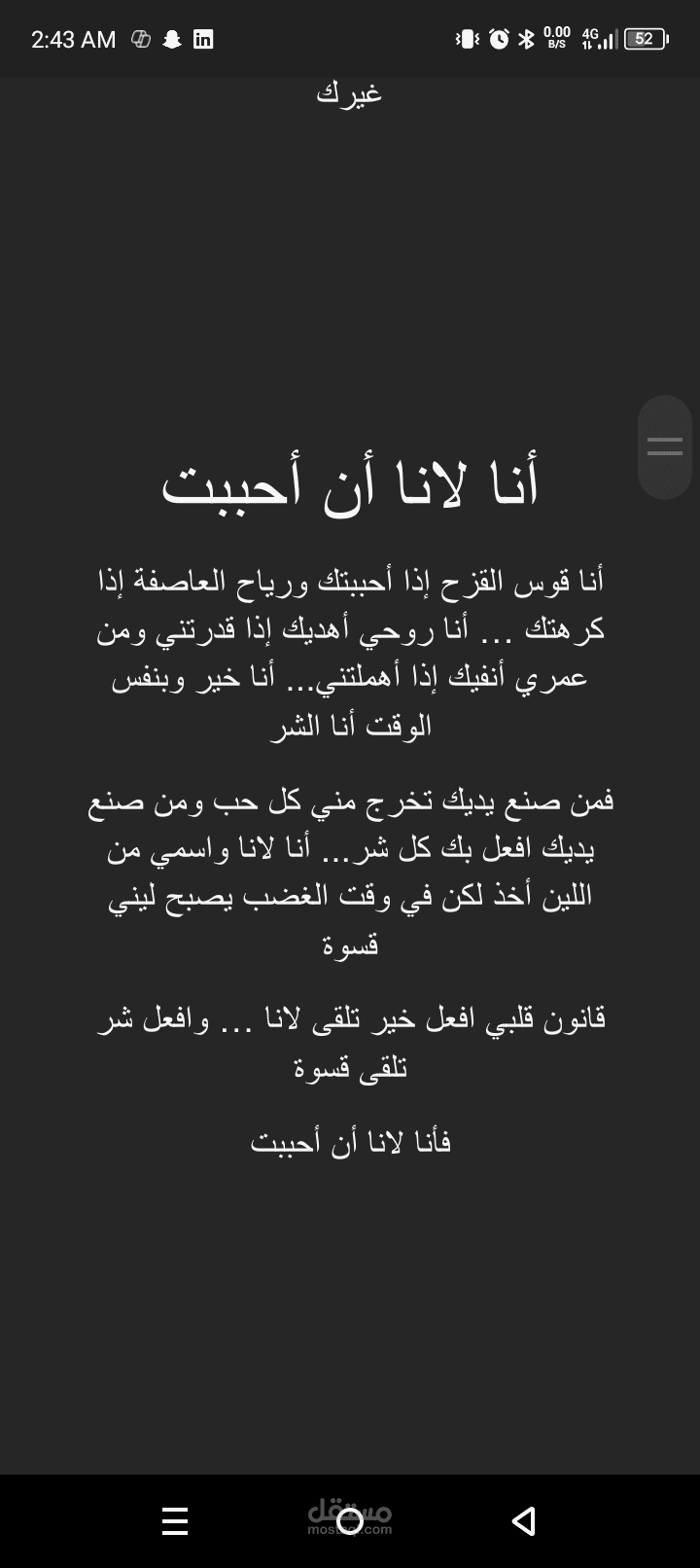Screen dimensions: 700x1568
Task: Tap the scrollbar handle on the right edge
Action: click(665, 447)
